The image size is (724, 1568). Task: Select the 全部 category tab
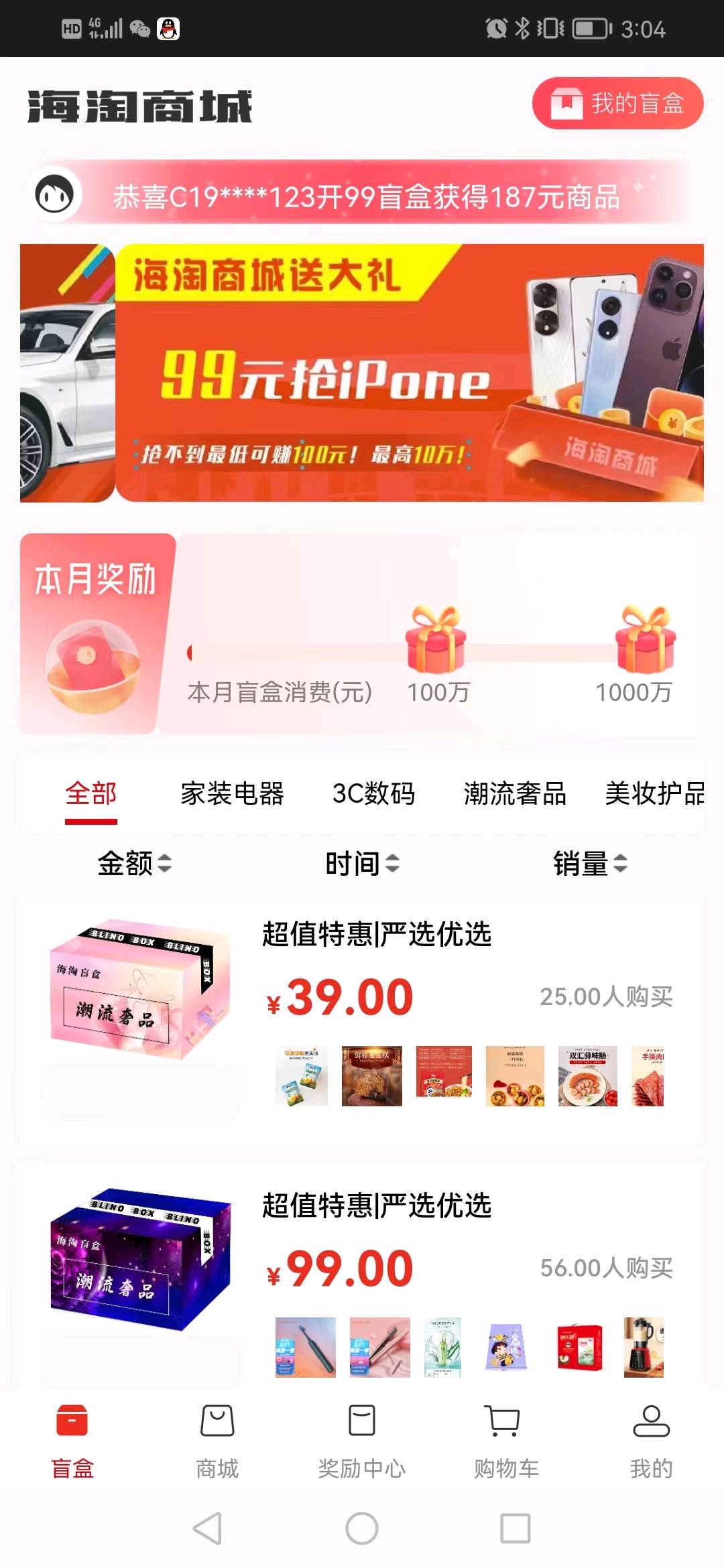91,794
